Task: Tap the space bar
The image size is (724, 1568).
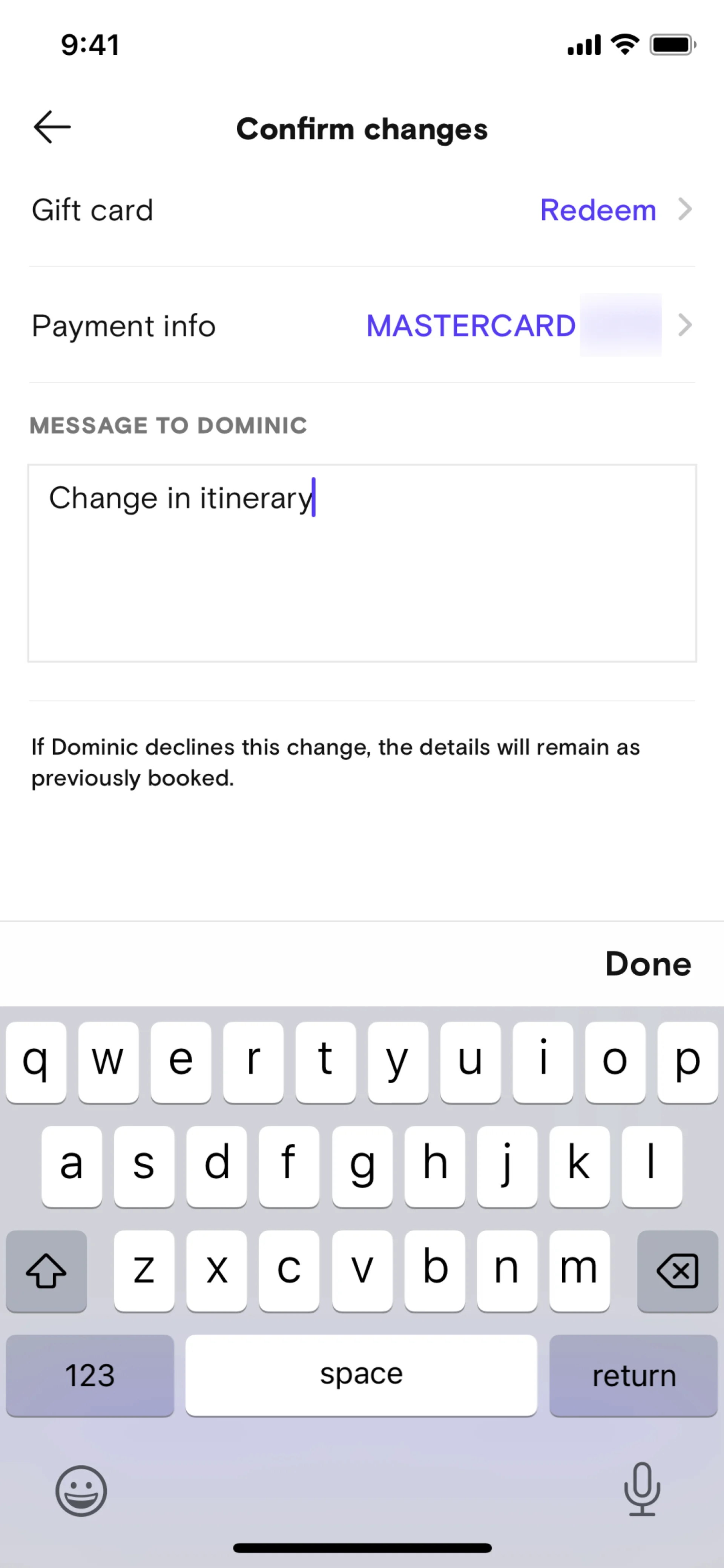Action: 361,1376
